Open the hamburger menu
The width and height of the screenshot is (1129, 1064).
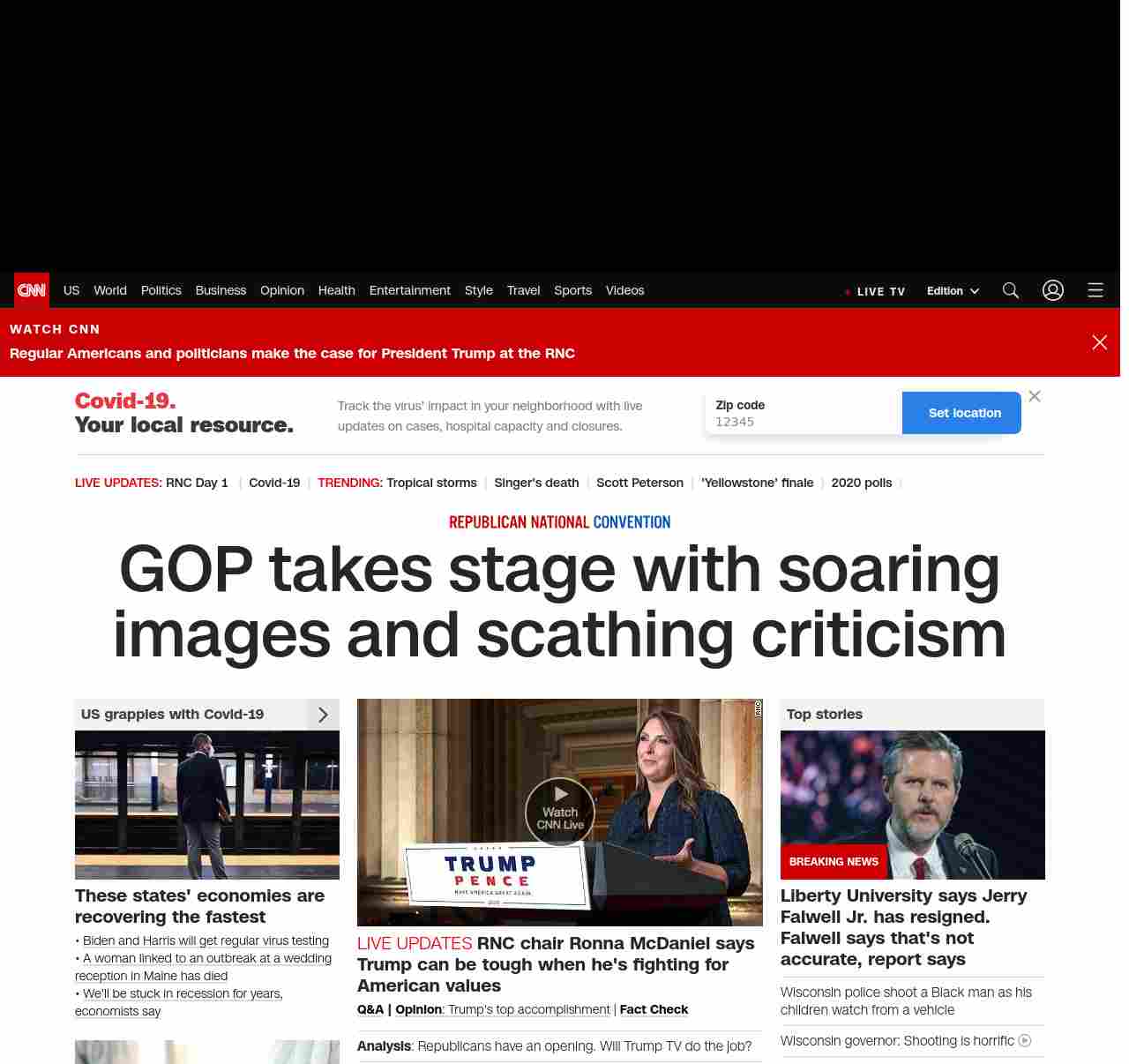[1095, 290]
